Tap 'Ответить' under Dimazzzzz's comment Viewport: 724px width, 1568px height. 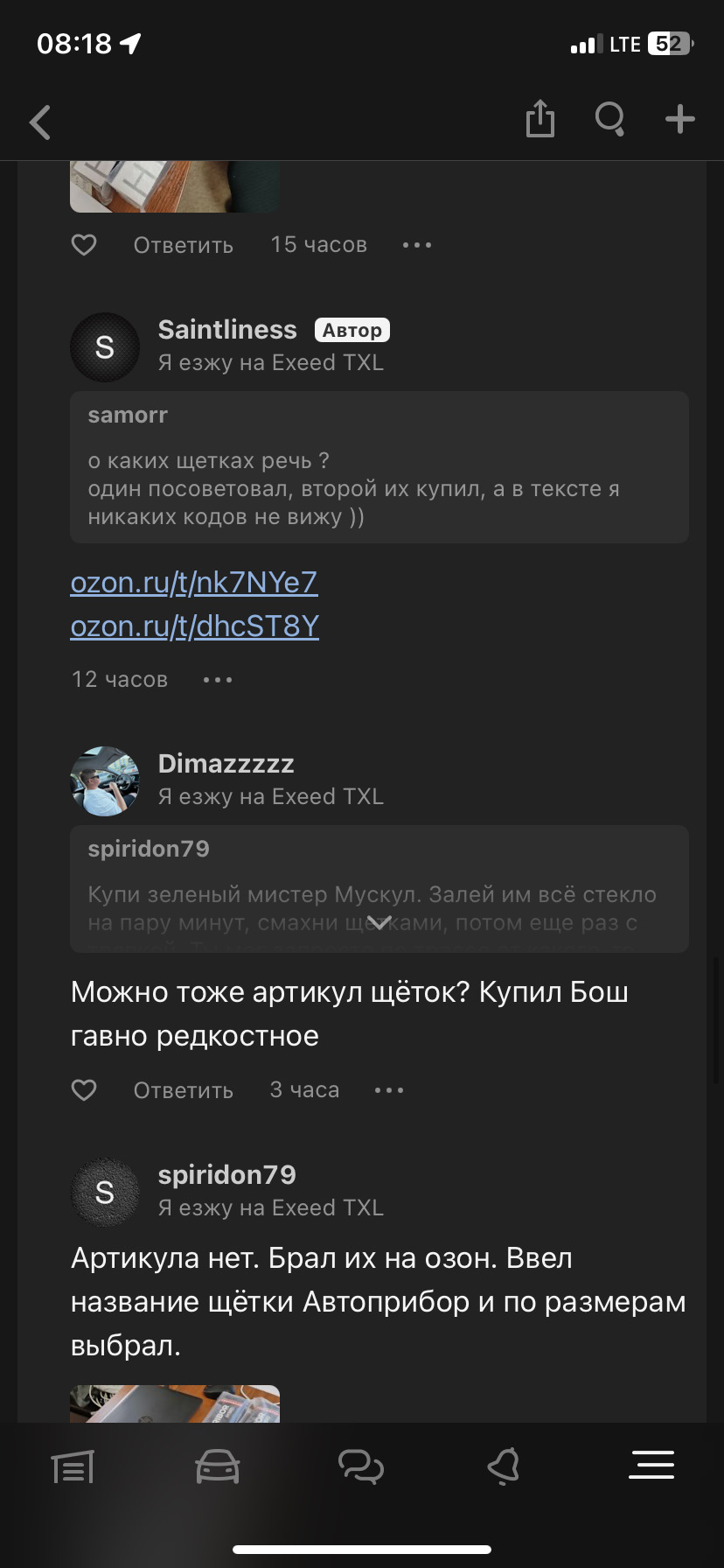(183, 1090)
